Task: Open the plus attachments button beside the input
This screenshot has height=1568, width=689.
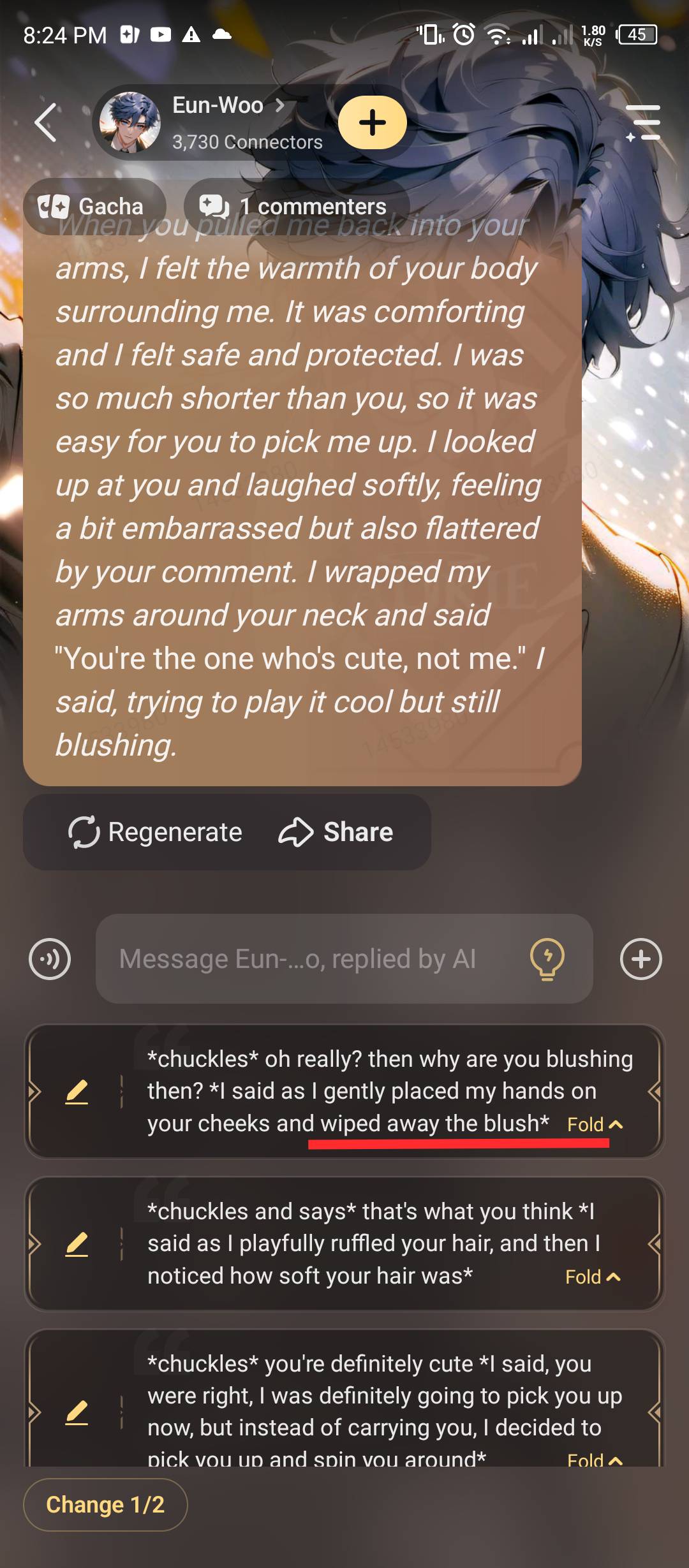Action: point(641,959)
